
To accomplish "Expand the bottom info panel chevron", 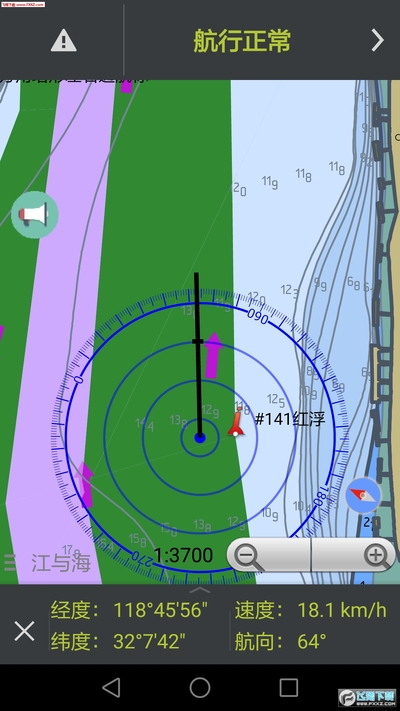I will [x=200, y=590].
